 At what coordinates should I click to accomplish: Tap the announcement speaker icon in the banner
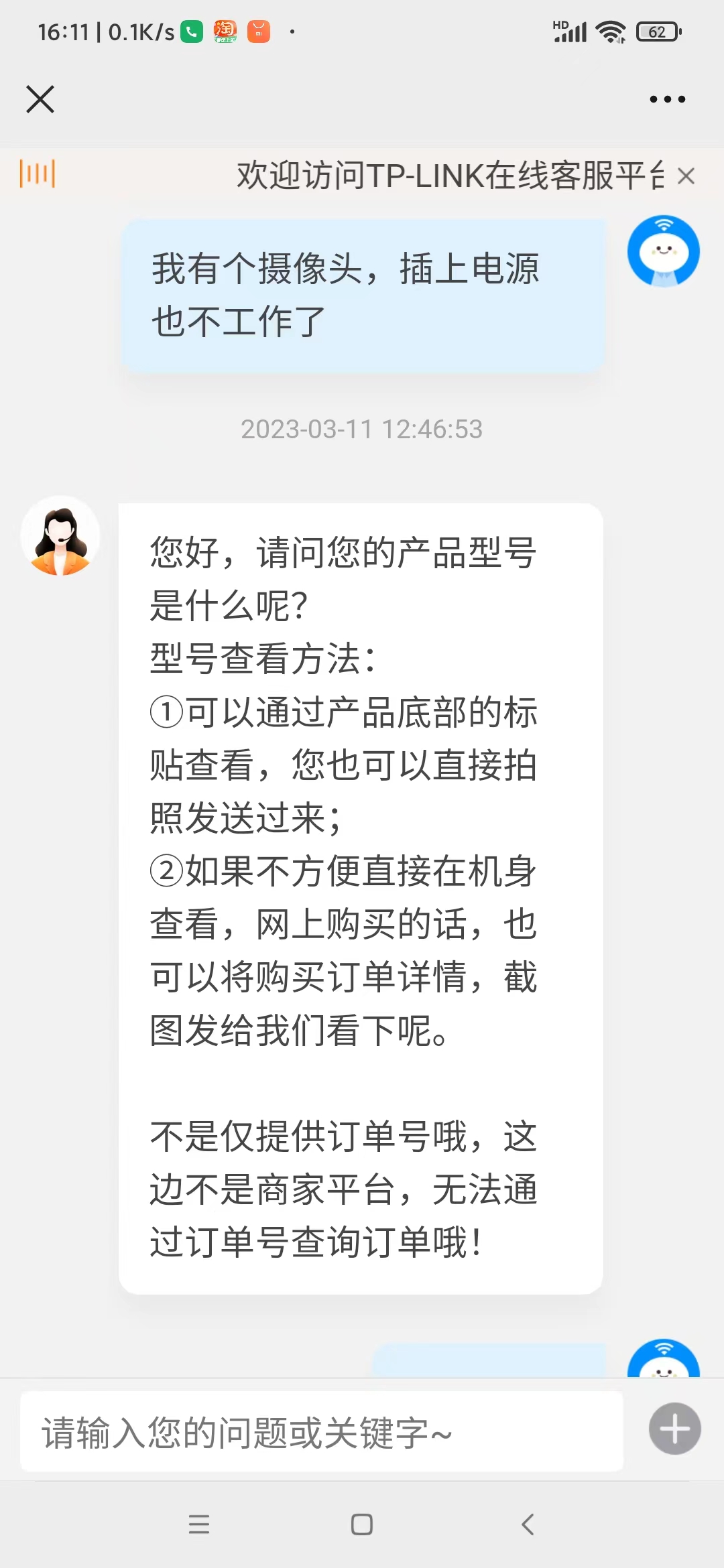coord(38,173)
